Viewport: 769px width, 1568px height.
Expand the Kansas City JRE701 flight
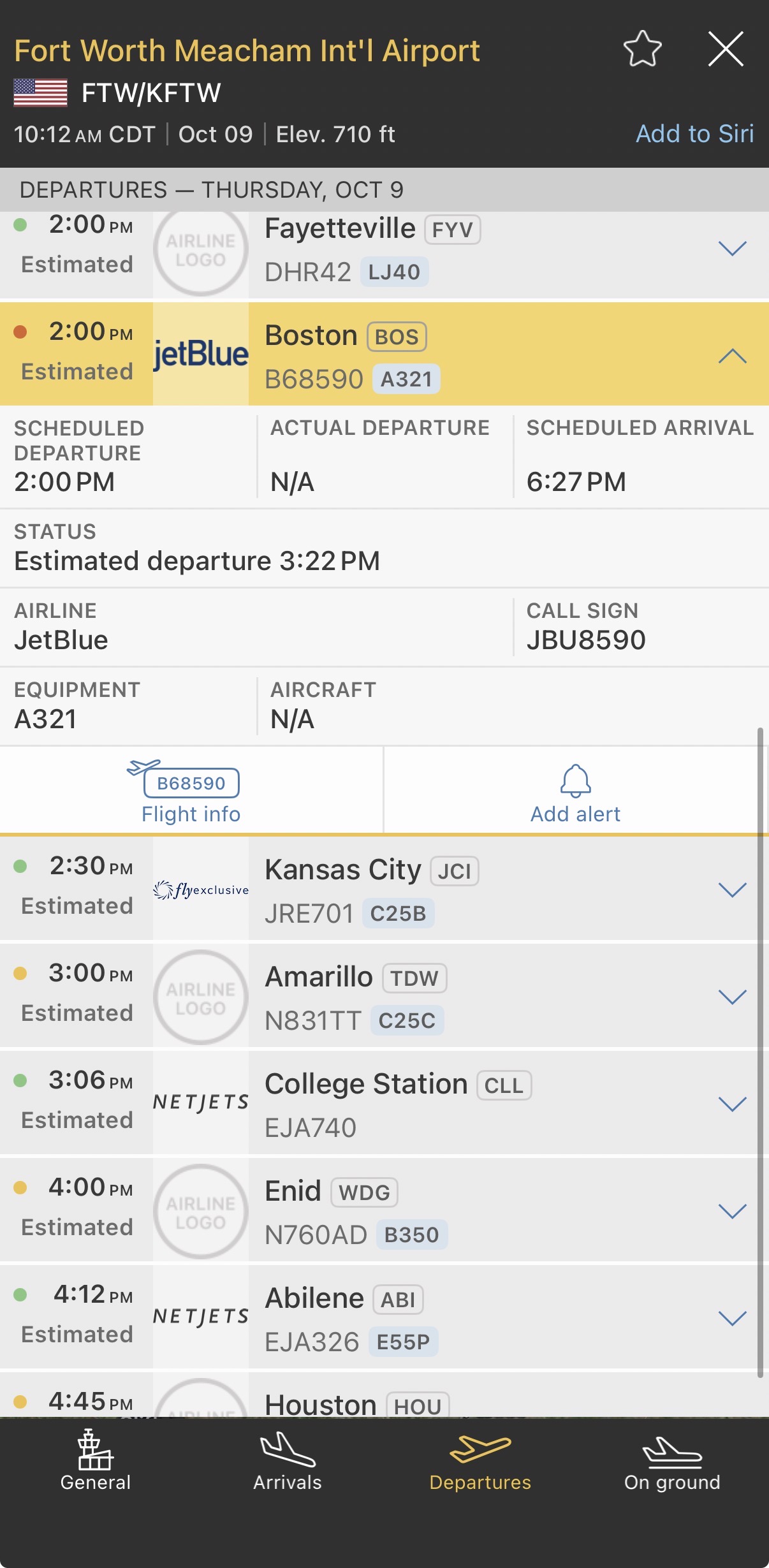(x=732, y=890)
